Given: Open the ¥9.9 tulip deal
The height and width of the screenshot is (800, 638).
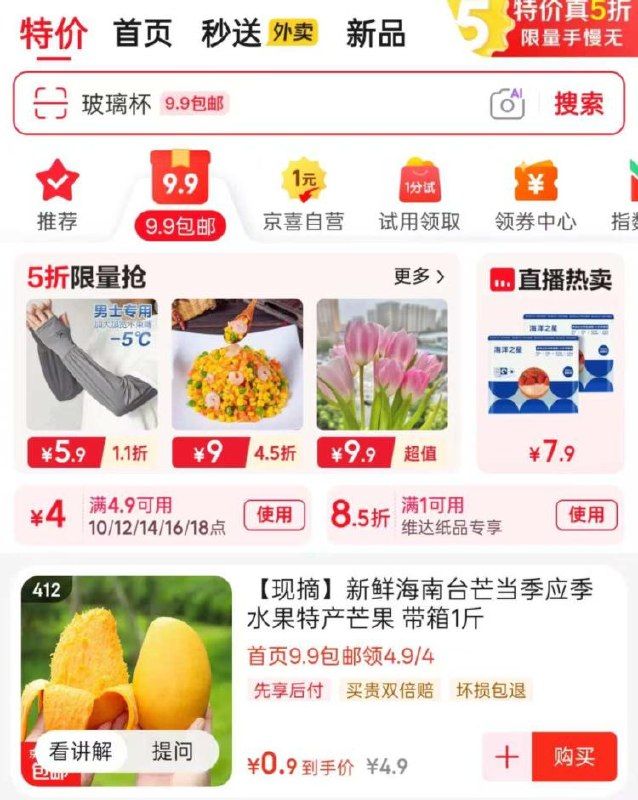Looking at the screenshot, I should click(382, 382).
